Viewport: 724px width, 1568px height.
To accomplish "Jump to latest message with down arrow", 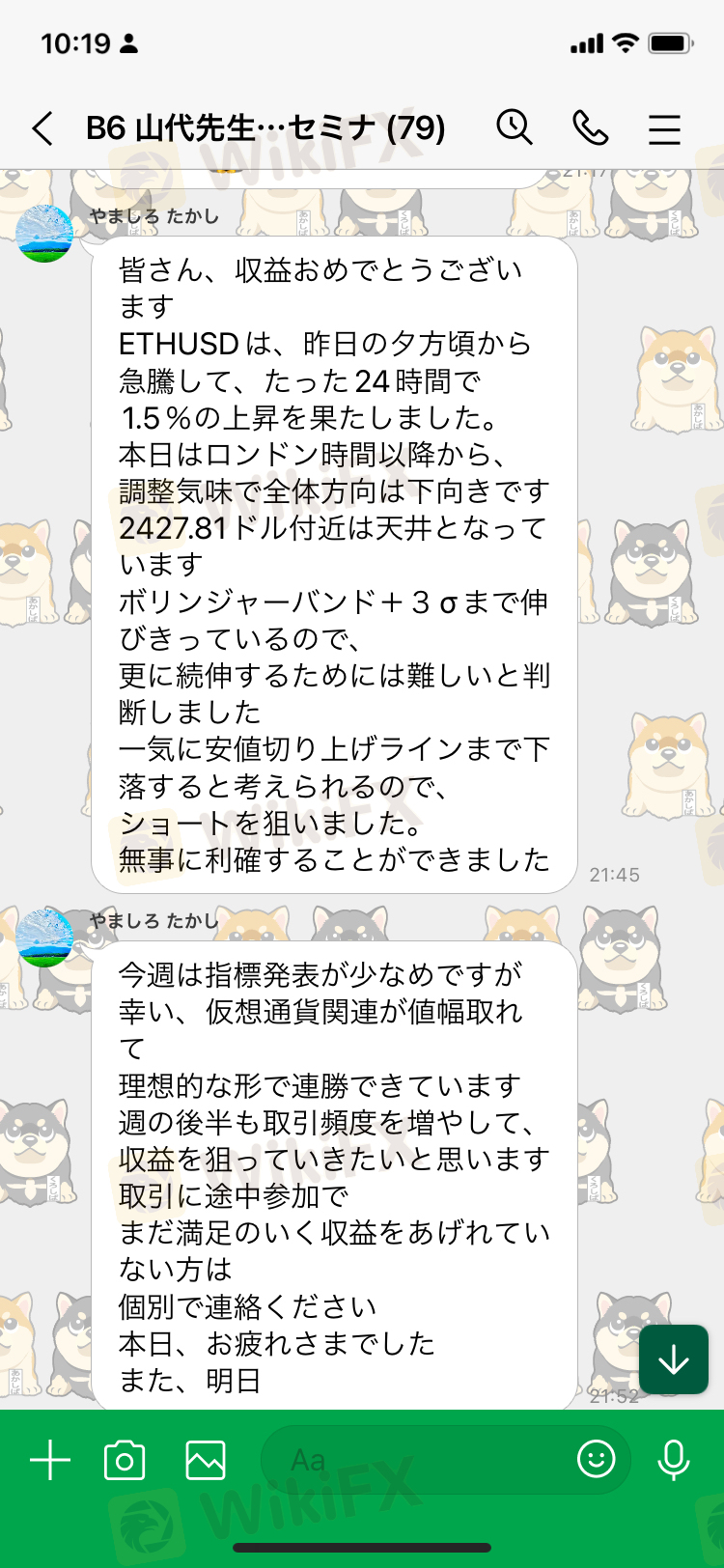I will [x=673, y=1359].
